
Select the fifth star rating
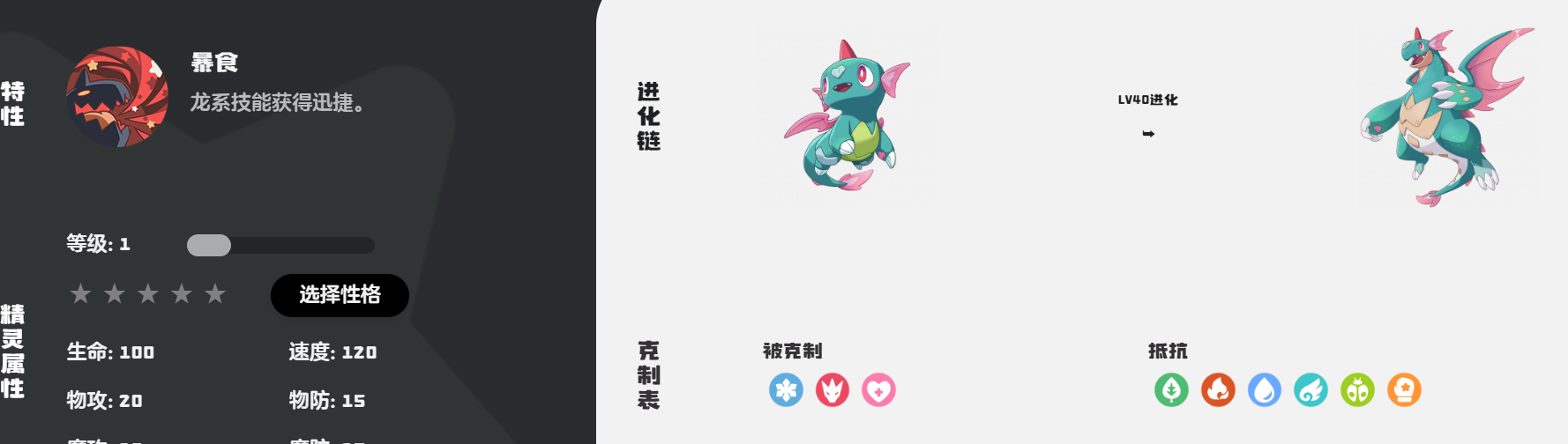tap(215, 294)
